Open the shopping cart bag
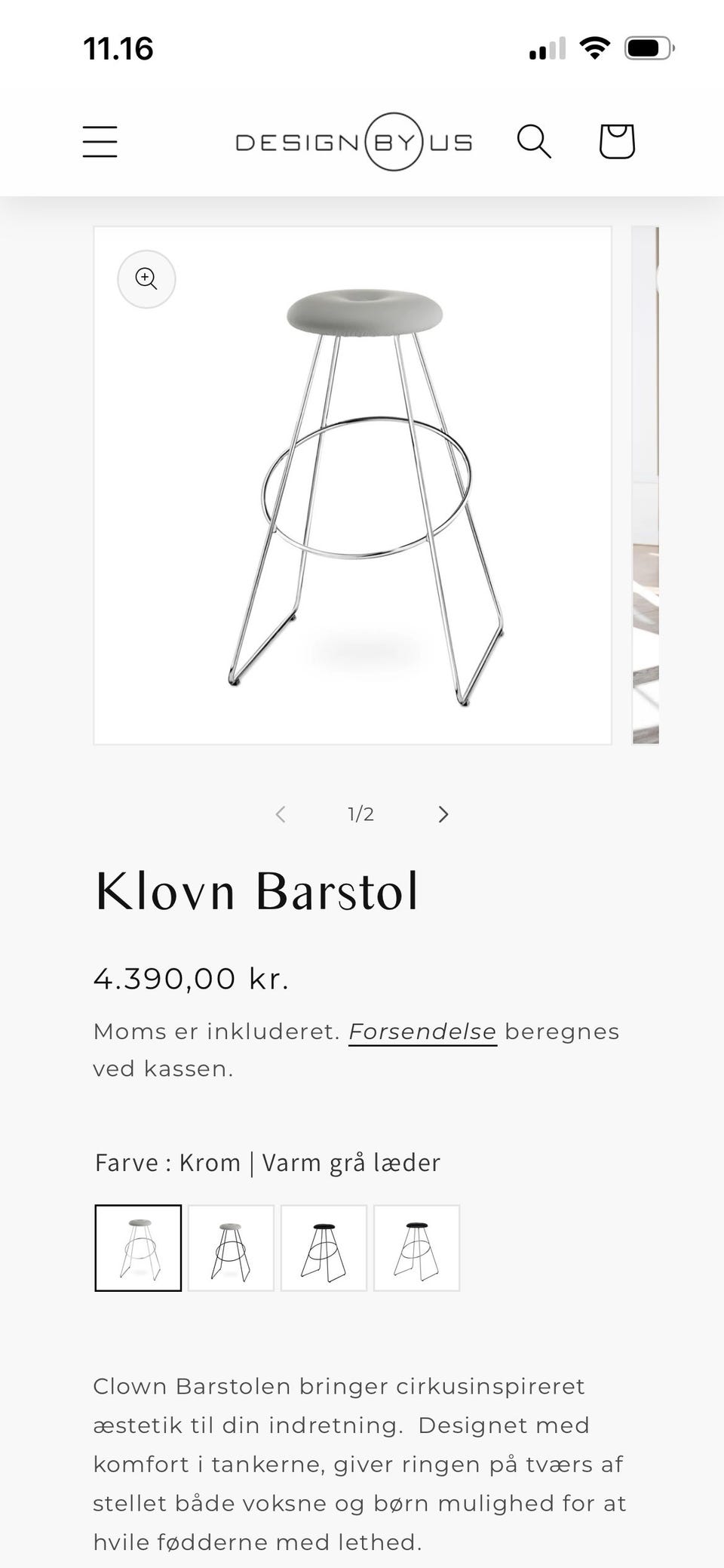The height and width of the screenshot is (1568, 724). [617, 141]
